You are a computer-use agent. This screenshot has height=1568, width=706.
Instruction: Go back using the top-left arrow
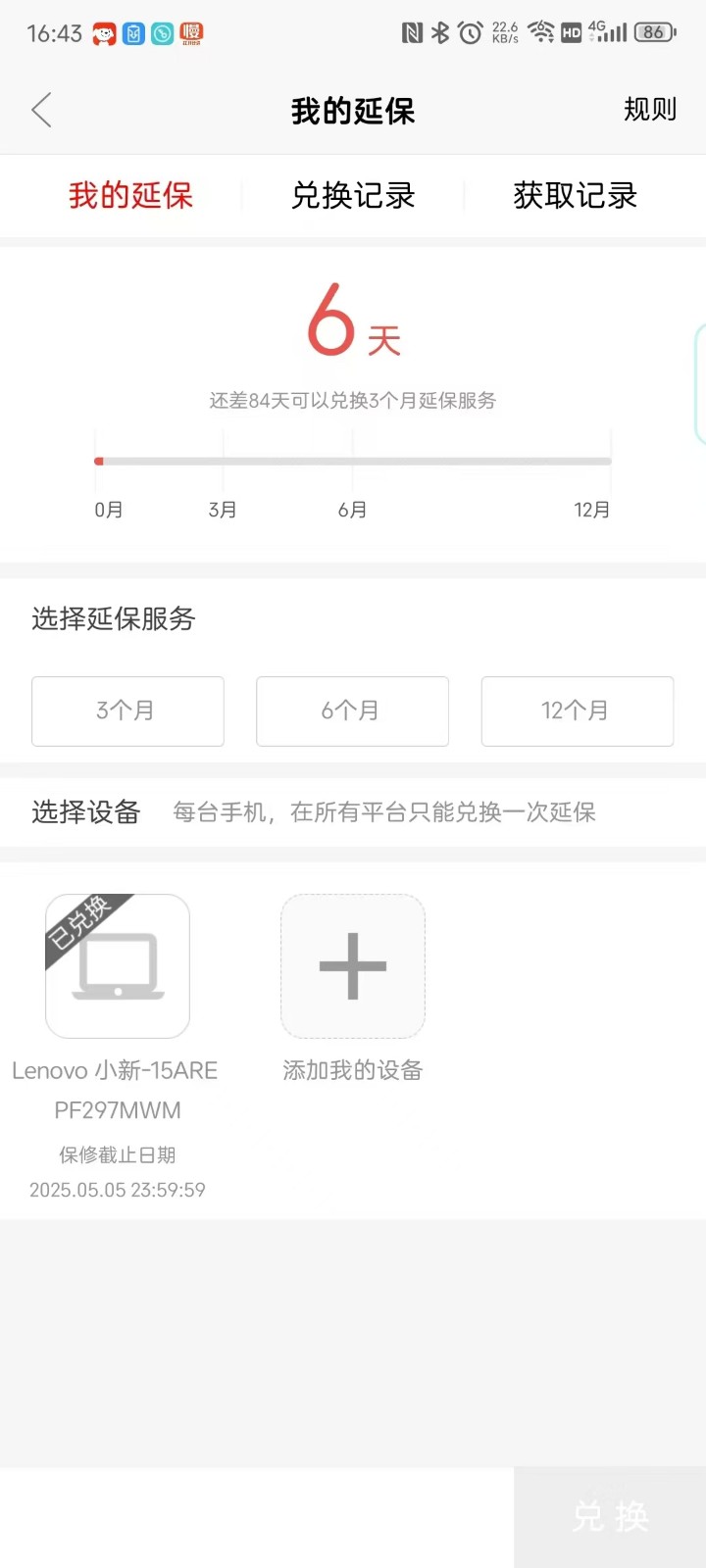pos(41,111)
